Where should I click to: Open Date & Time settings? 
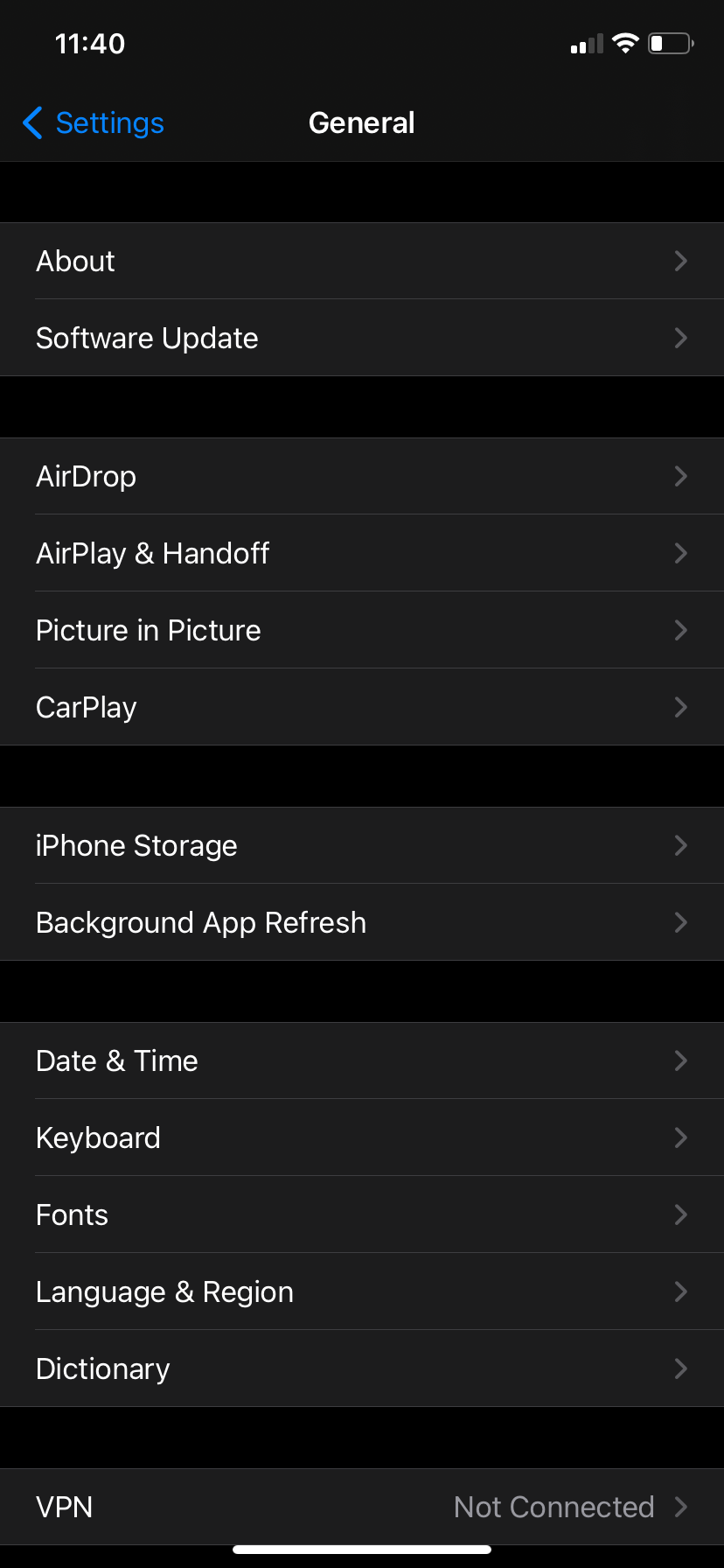(116, 1060)
